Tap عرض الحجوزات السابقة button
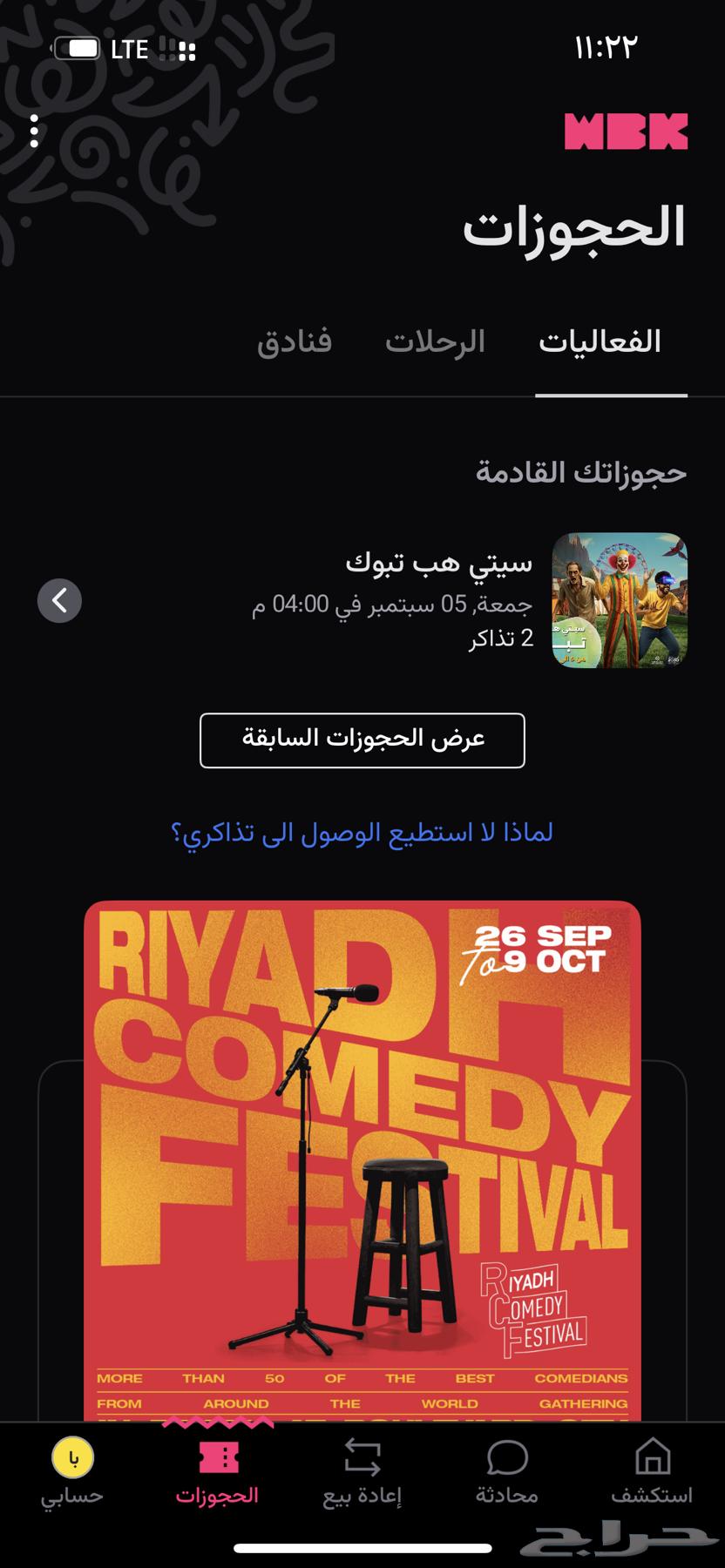This screenshot has width=725, height=1568. click(362, 740)
